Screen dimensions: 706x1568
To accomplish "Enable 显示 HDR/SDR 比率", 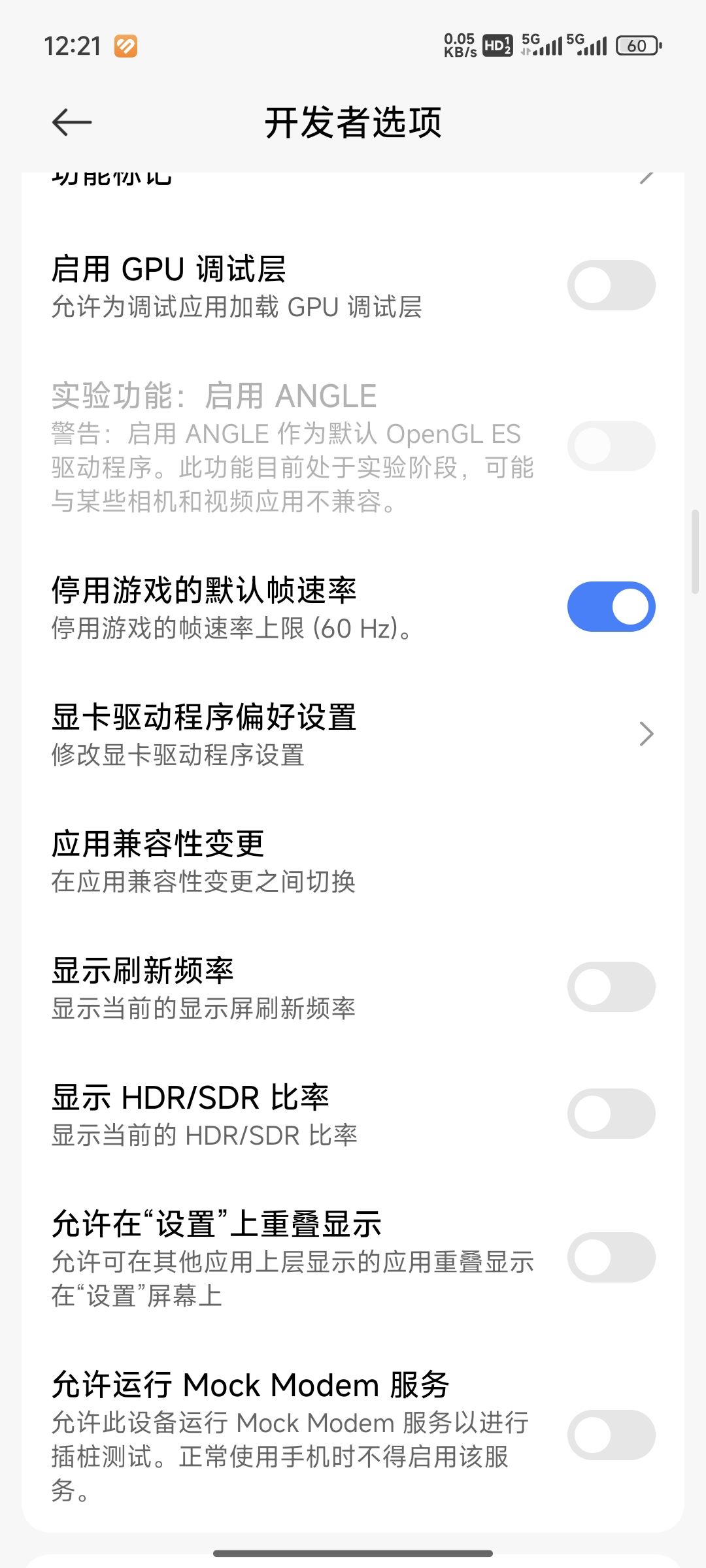I will pyautogui.click(x=611, y=1113).
